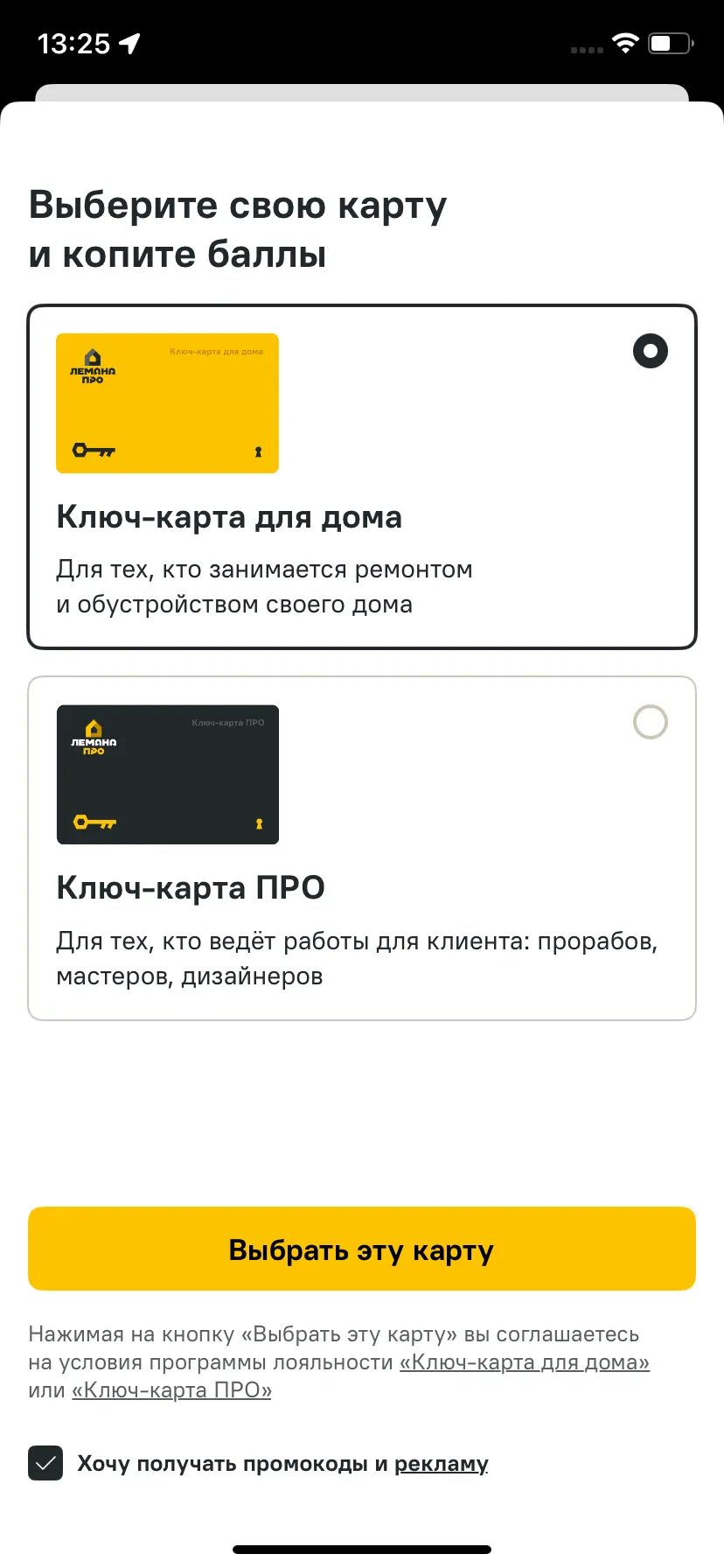This screenshot has width=724, height=1568.
Task: Tap the «Выбрать эту карту» button
Action: tap(362, 1249)
